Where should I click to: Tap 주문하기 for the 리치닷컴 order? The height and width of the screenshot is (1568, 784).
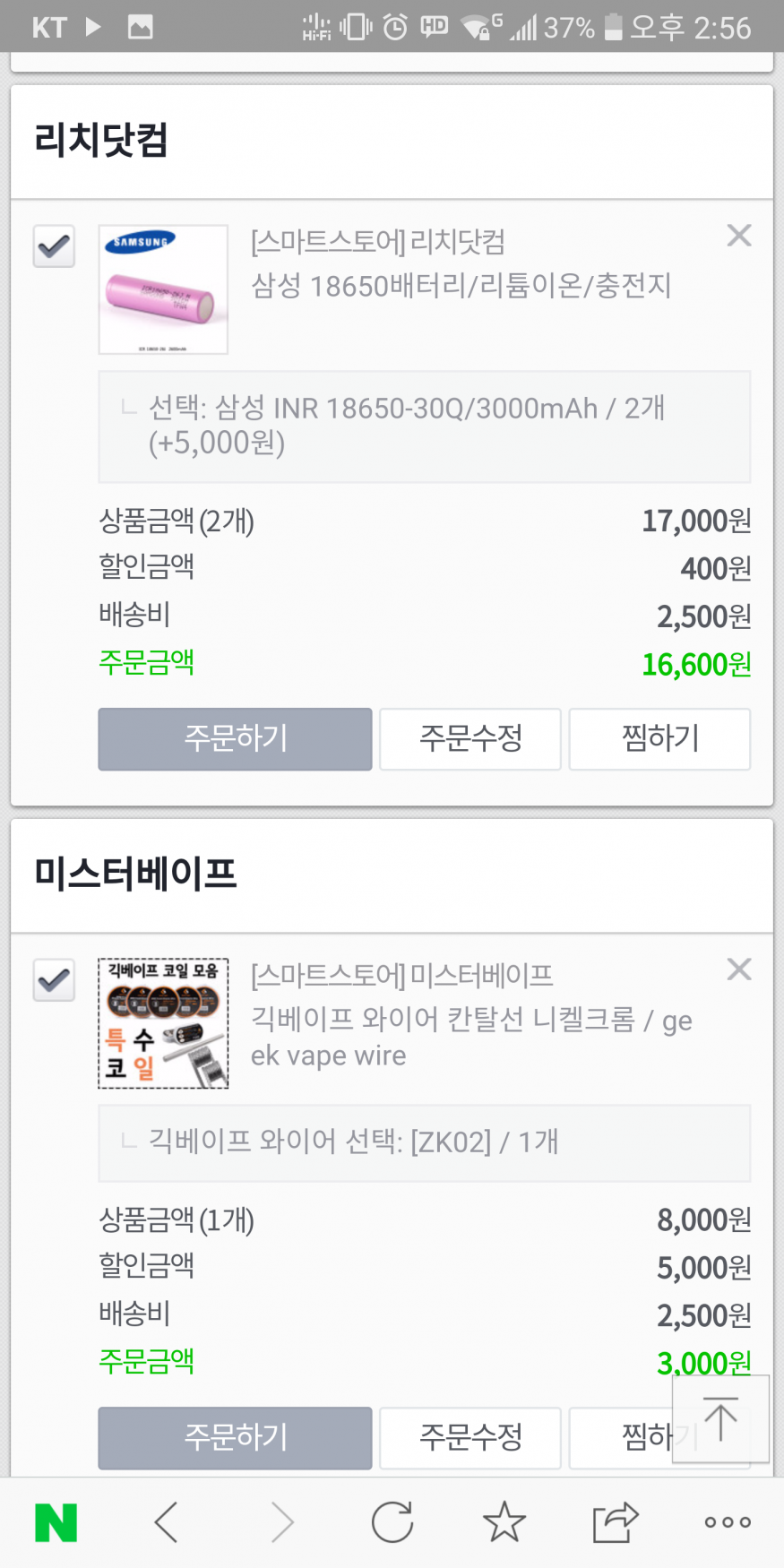pyautogui.click(x=235, y=738)
